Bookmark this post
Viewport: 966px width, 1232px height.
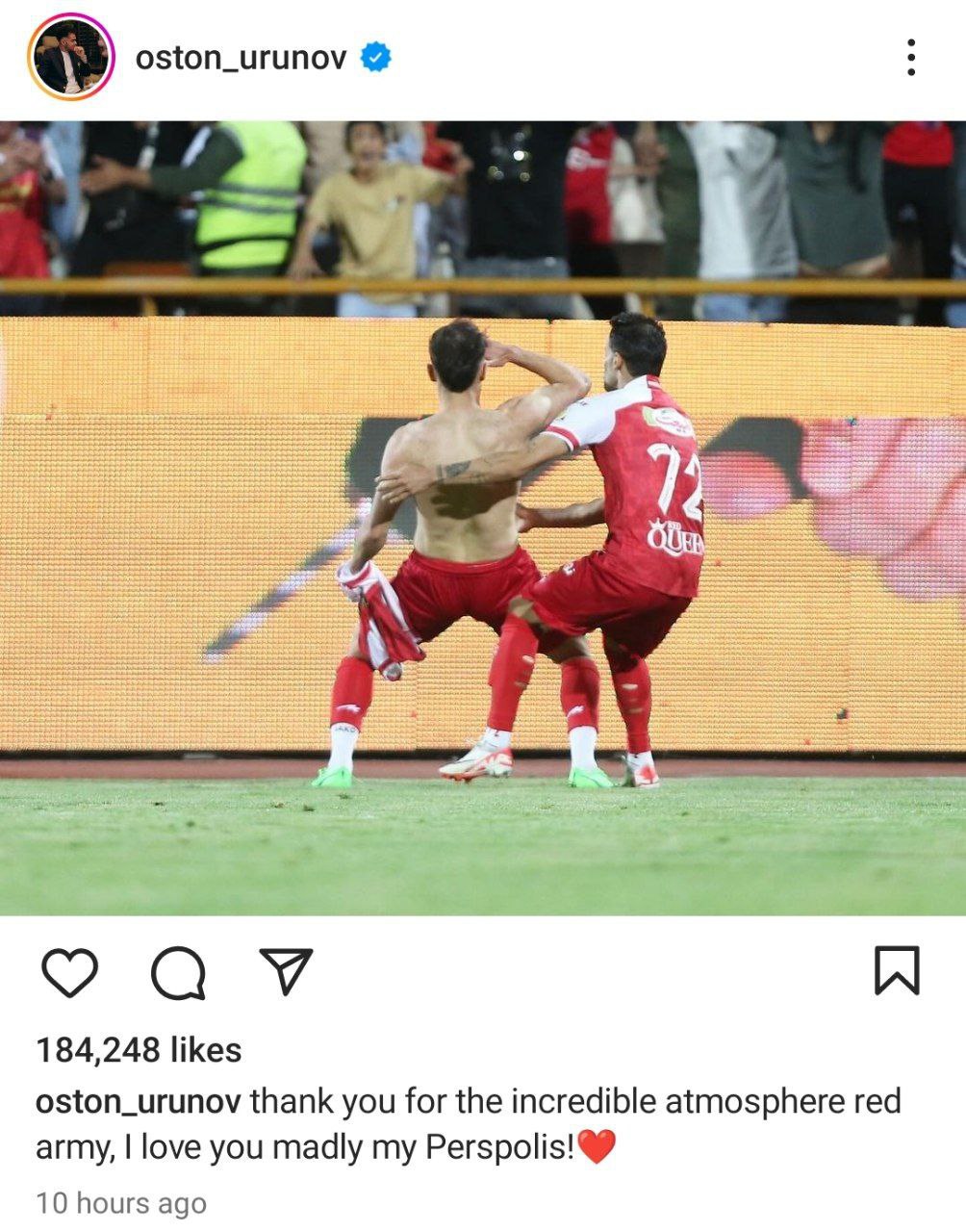click(897, 971)
